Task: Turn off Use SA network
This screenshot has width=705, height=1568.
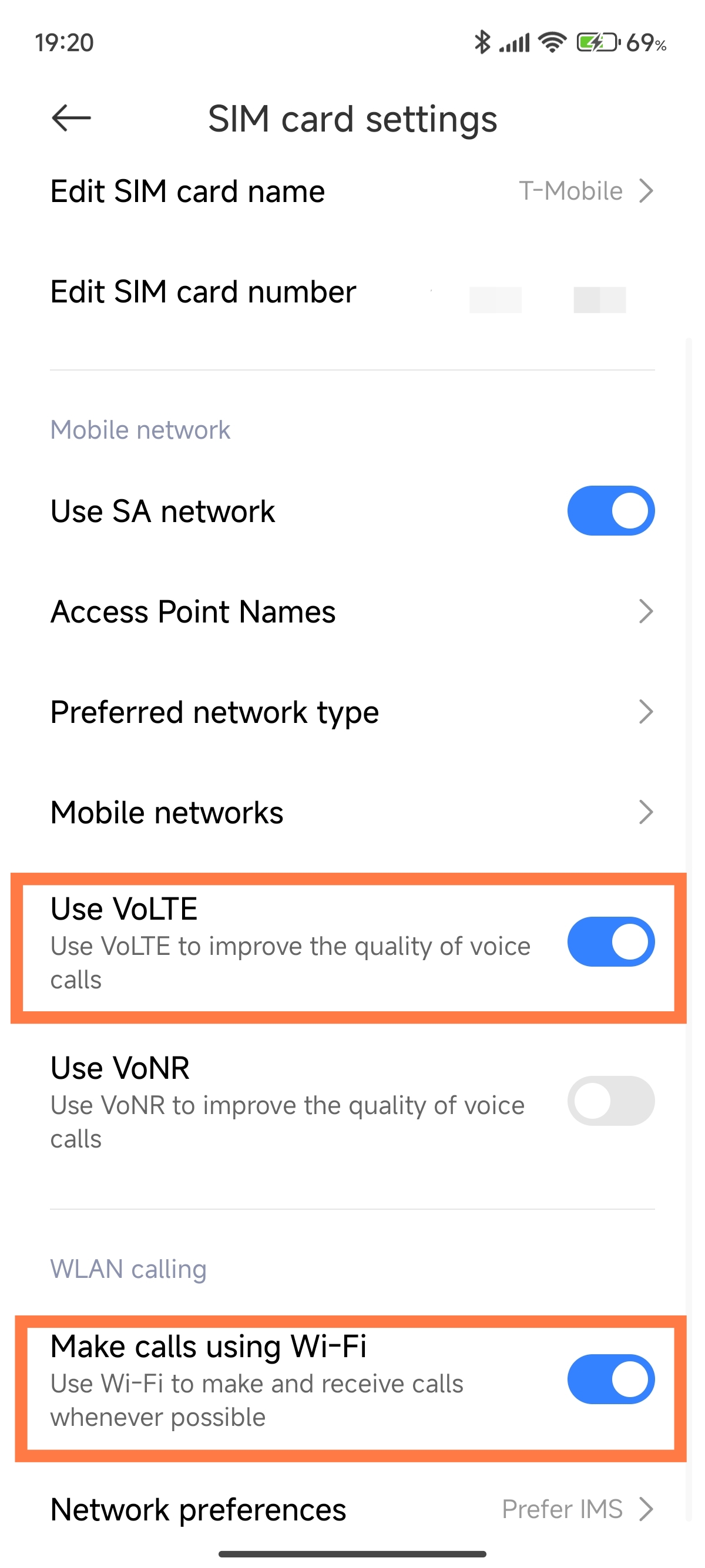Action: coord(610,511)
